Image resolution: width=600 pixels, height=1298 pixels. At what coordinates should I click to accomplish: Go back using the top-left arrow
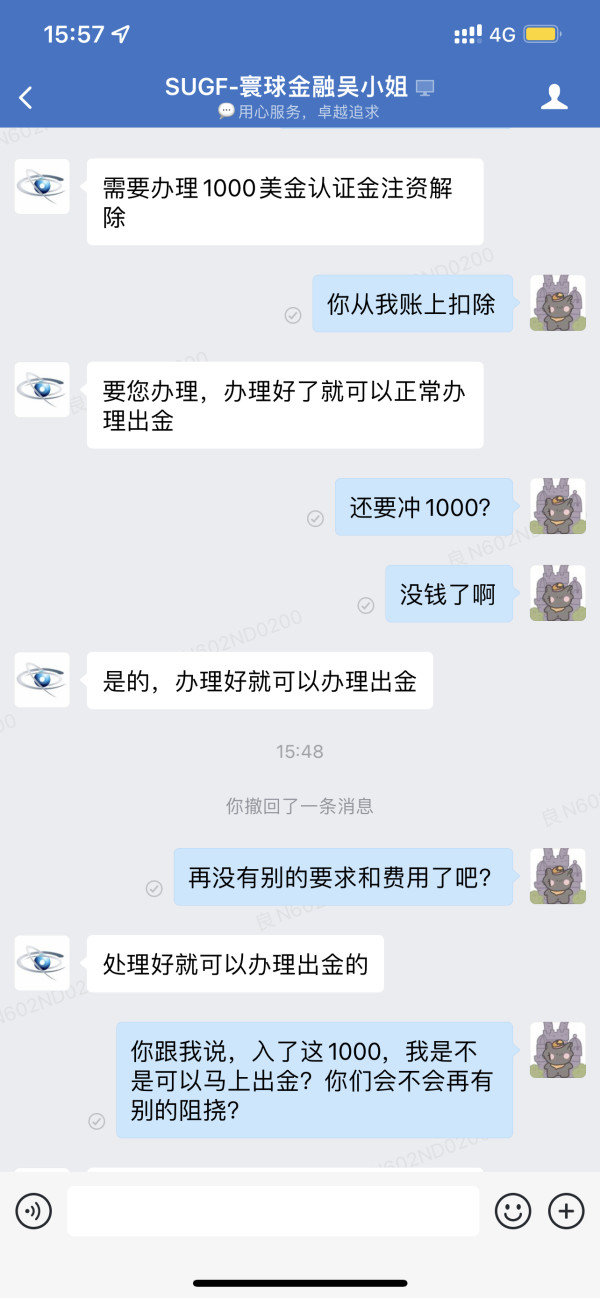(26, 97)
